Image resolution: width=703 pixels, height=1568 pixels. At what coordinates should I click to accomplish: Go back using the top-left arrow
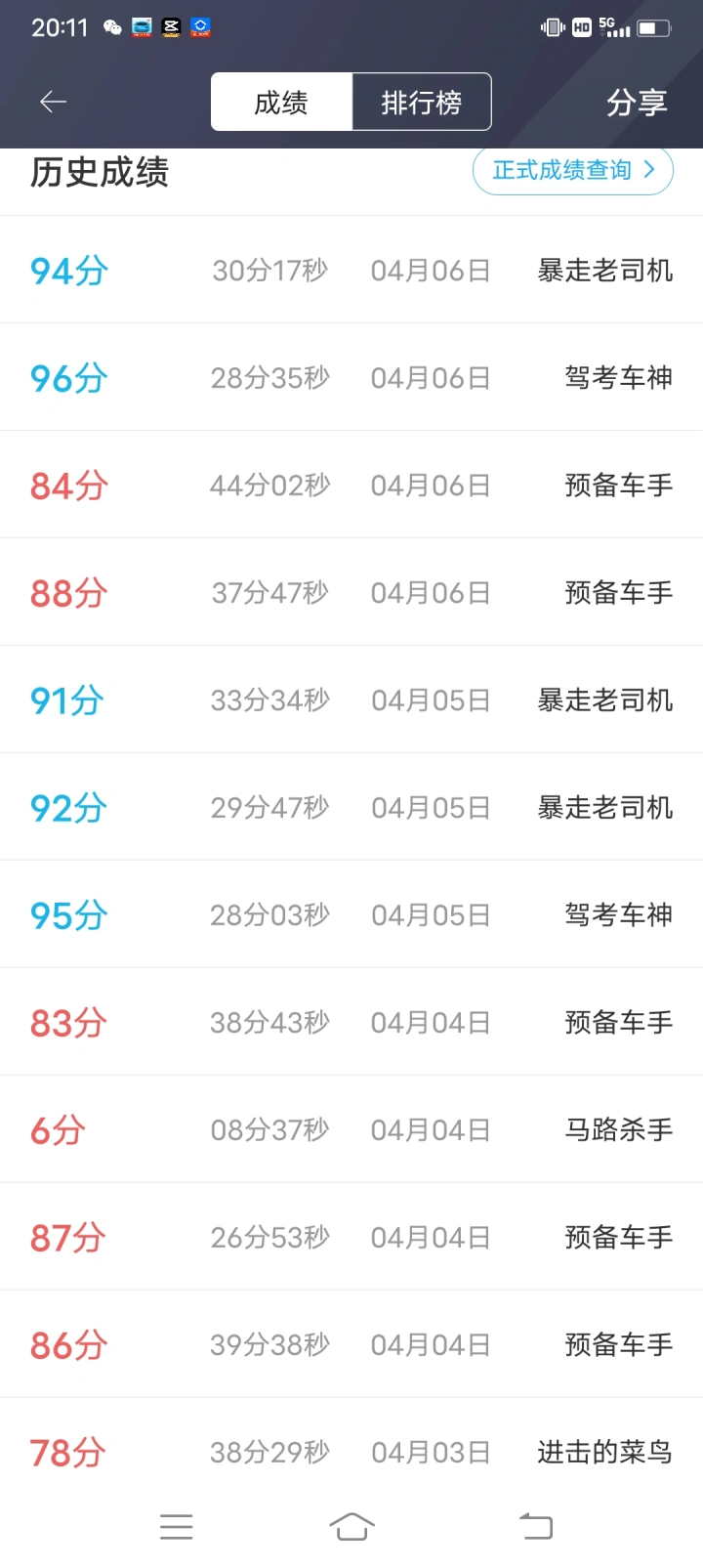(53, 102)
